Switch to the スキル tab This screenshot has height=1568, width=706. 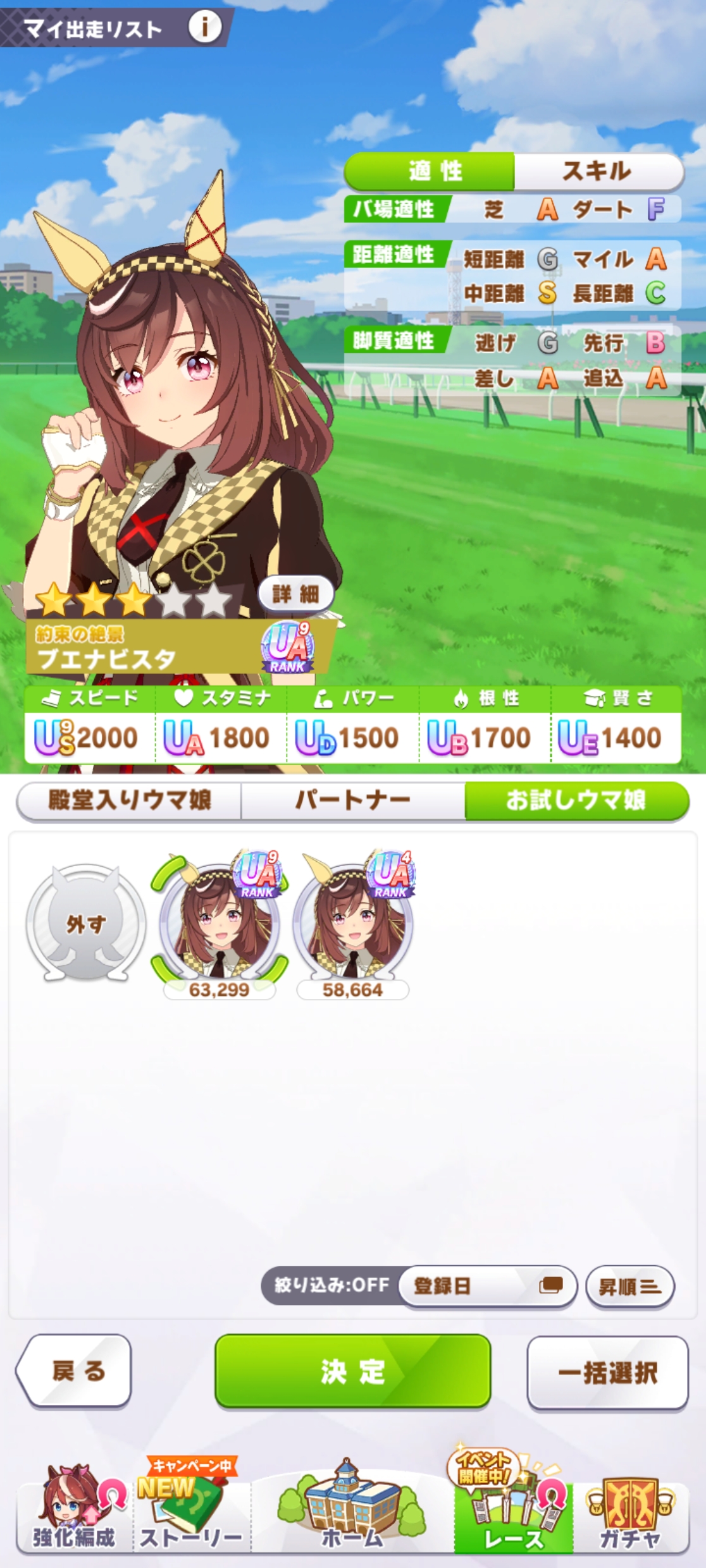click(x=598, y=171)
